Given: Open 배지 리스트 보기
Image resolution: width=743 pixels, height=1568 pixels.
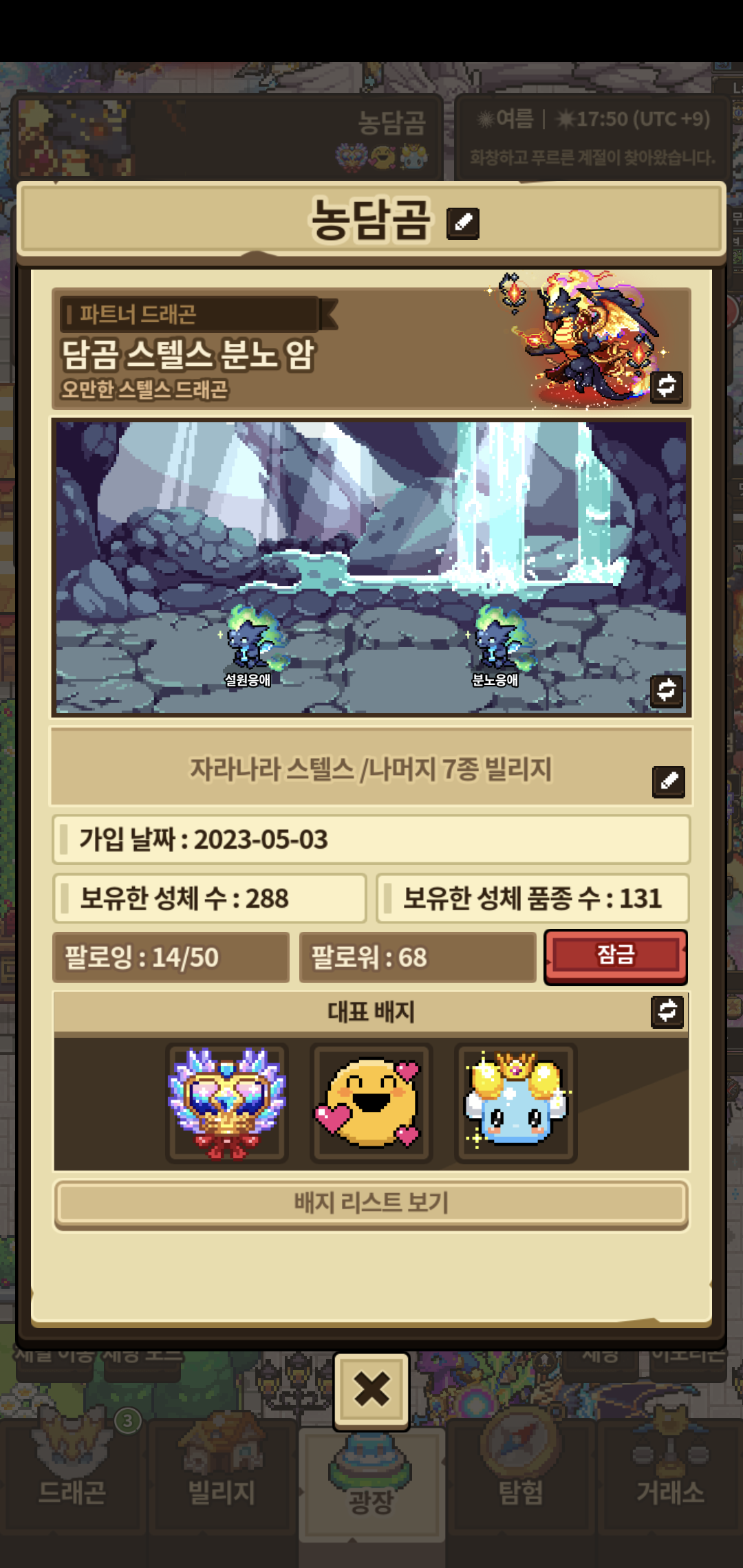Looking at the screenshot, I should 371,1204.
